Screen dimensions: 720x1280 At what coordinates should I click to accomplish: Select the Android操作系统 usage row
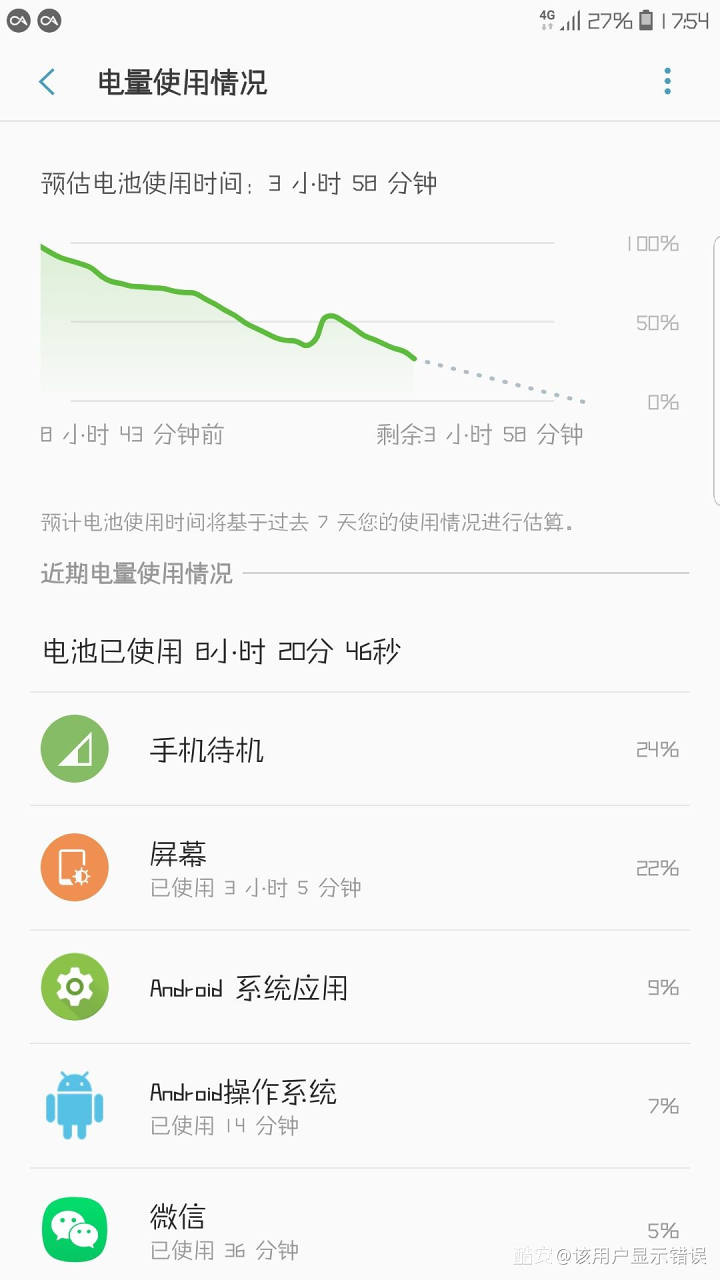coord(360,1106)
